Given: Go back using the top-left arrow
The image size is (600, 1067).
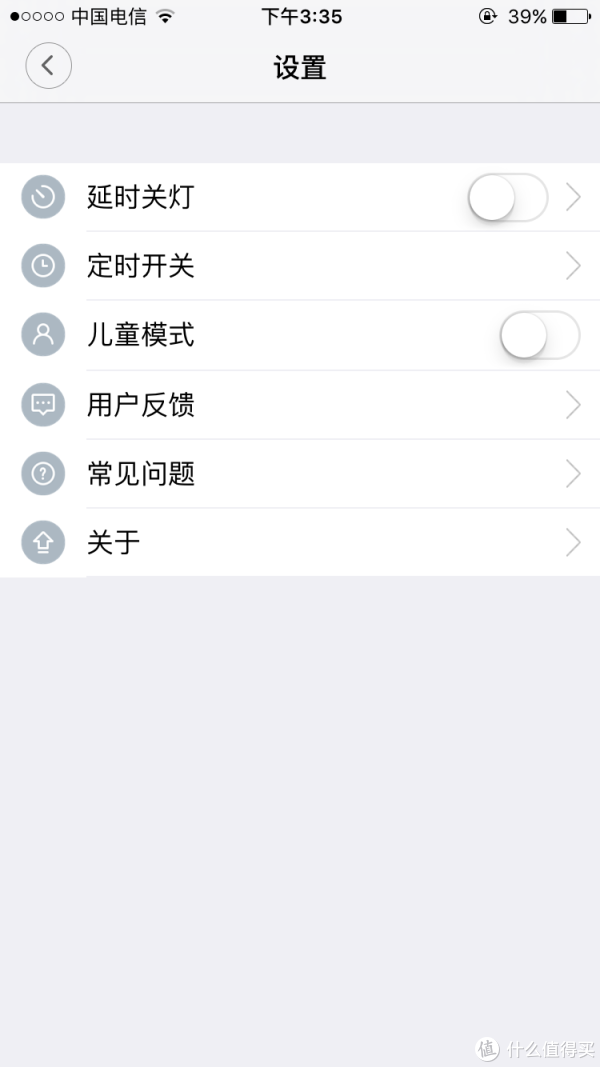Looking at the screenshot, I should [x=48, y=65].
